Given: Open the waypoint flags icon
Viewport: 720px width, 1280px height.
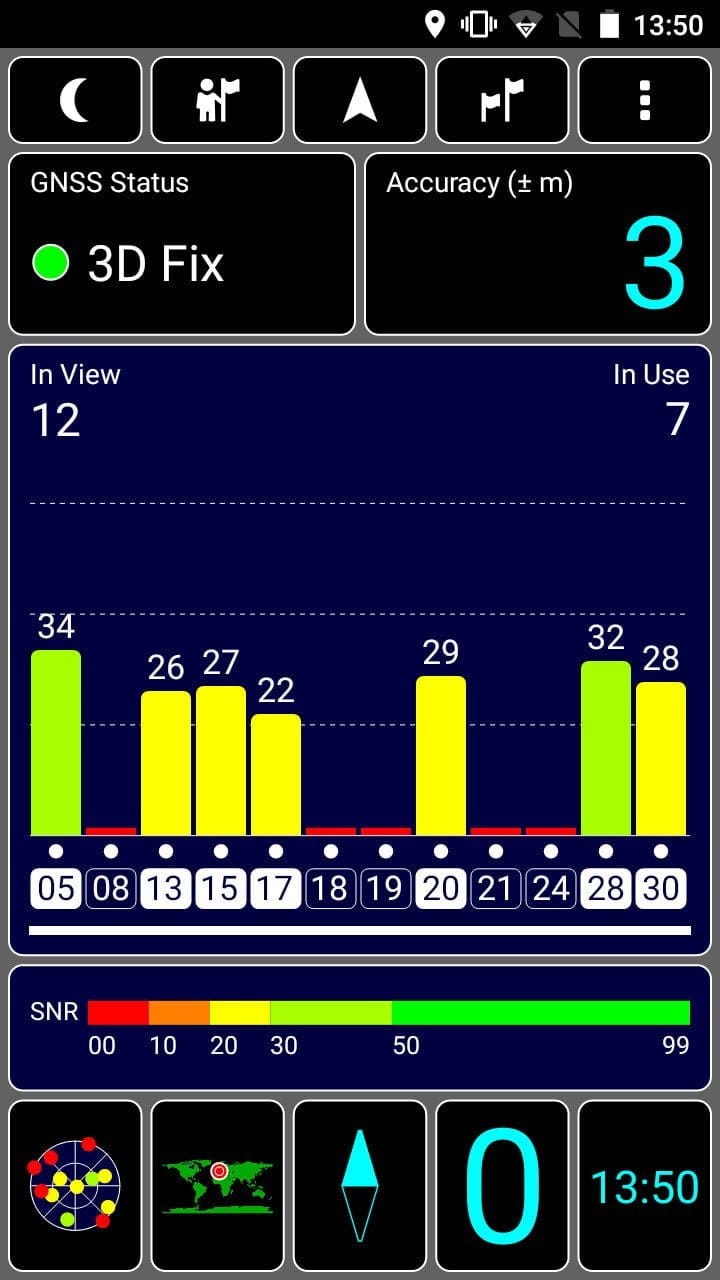Looking at the screenshot, I should 502,100.
